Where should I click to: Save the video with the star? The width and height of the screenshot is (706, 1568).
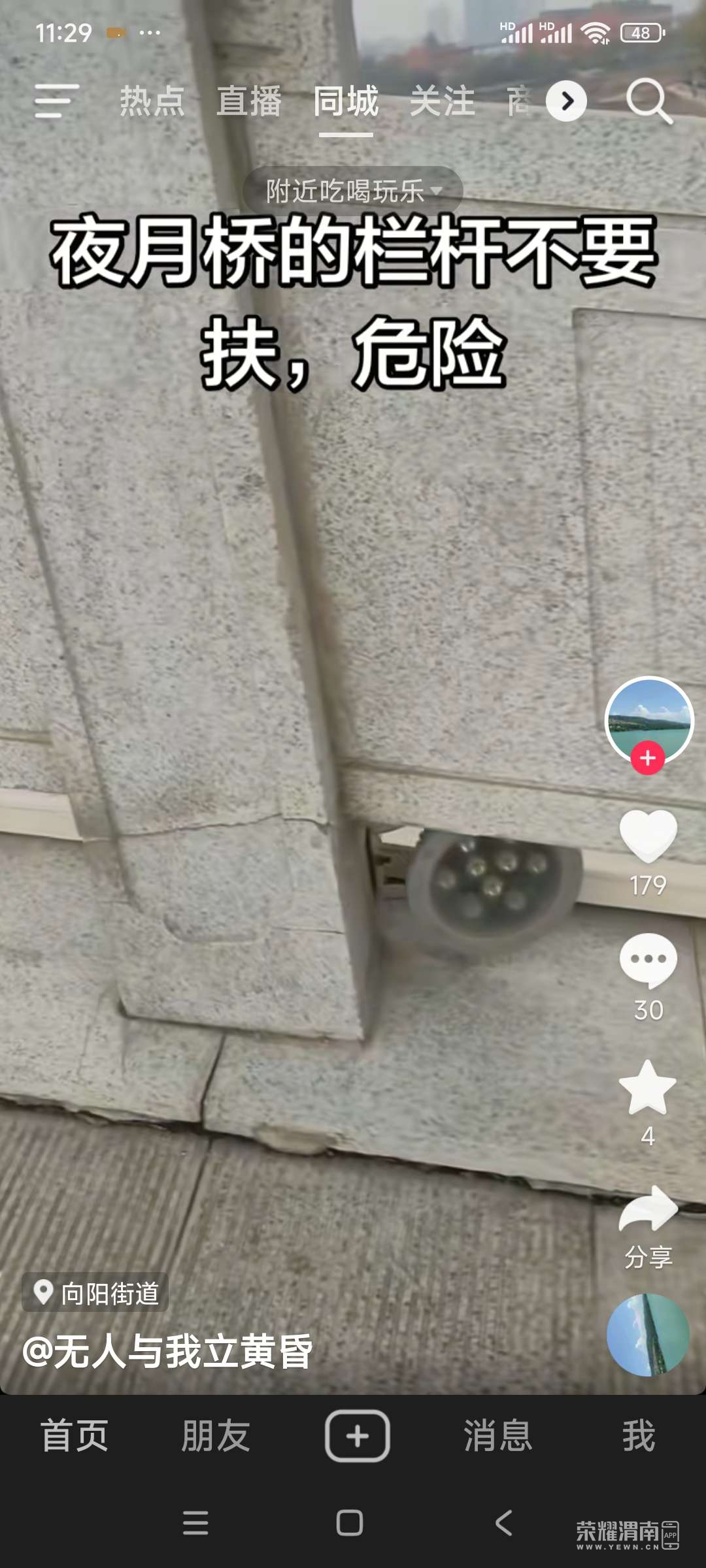pos(648,1088)
